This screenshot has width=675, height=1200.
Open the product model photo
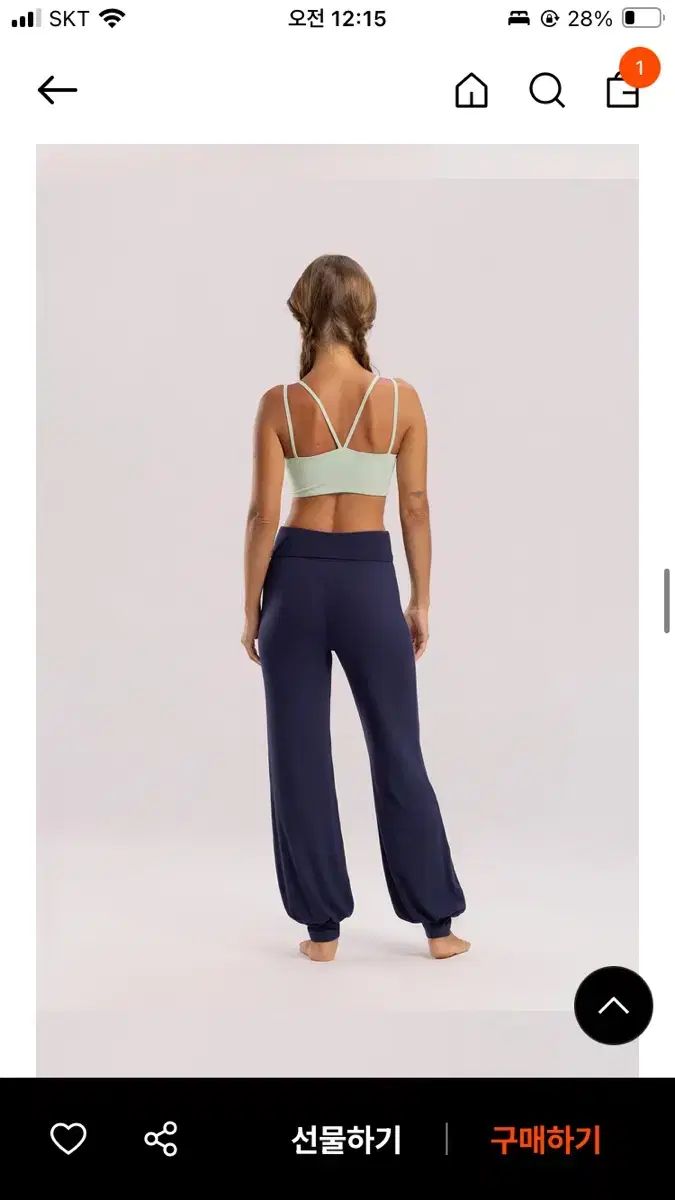pyautogui.click(x=337, y=611)
